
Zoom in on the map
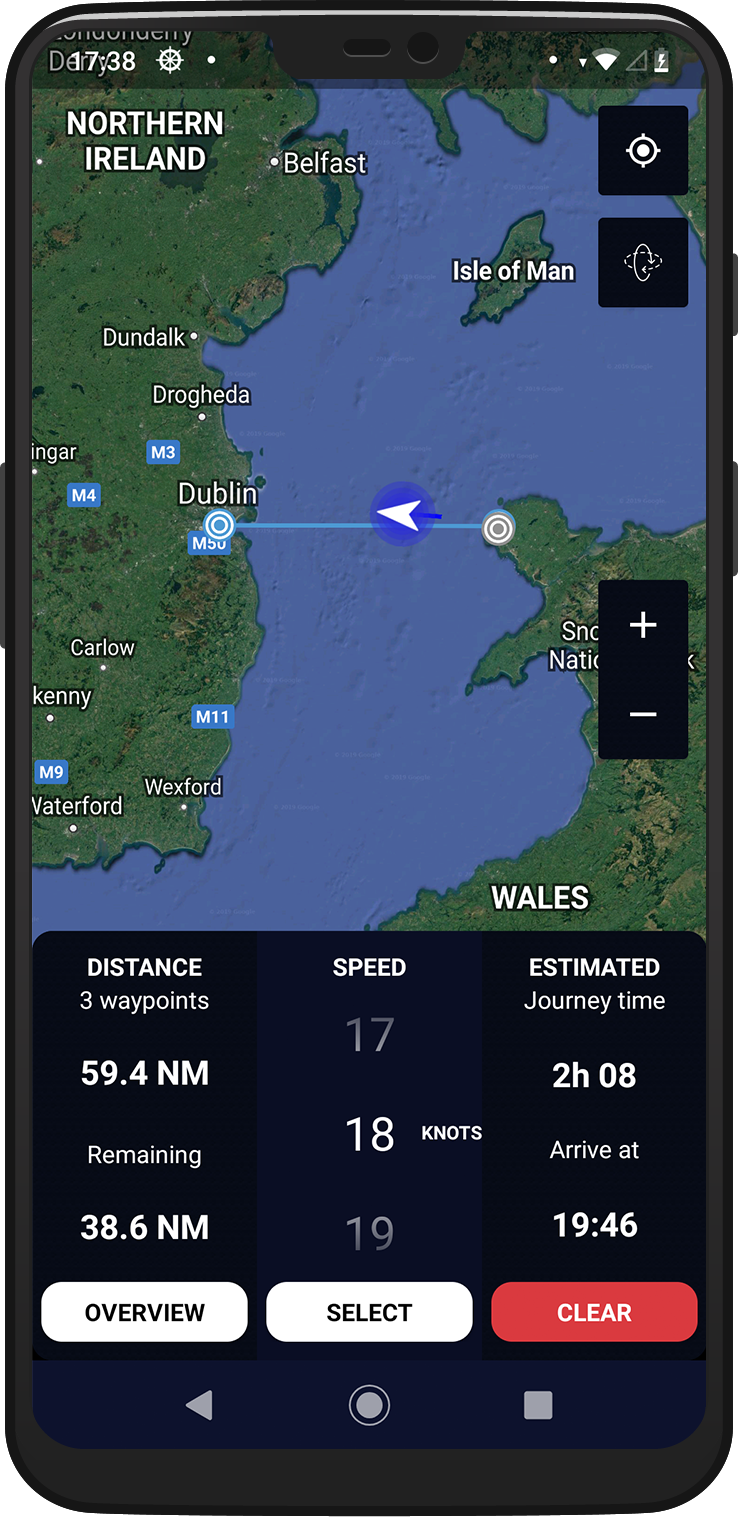pos(643,625)
